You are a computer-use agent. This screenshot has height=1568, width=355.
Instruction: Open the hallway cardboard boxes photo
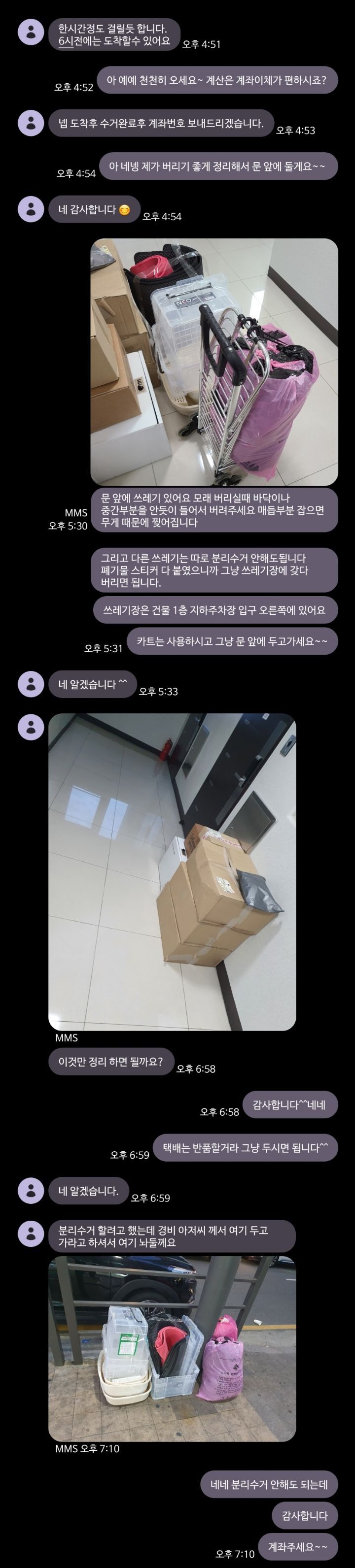172,871
